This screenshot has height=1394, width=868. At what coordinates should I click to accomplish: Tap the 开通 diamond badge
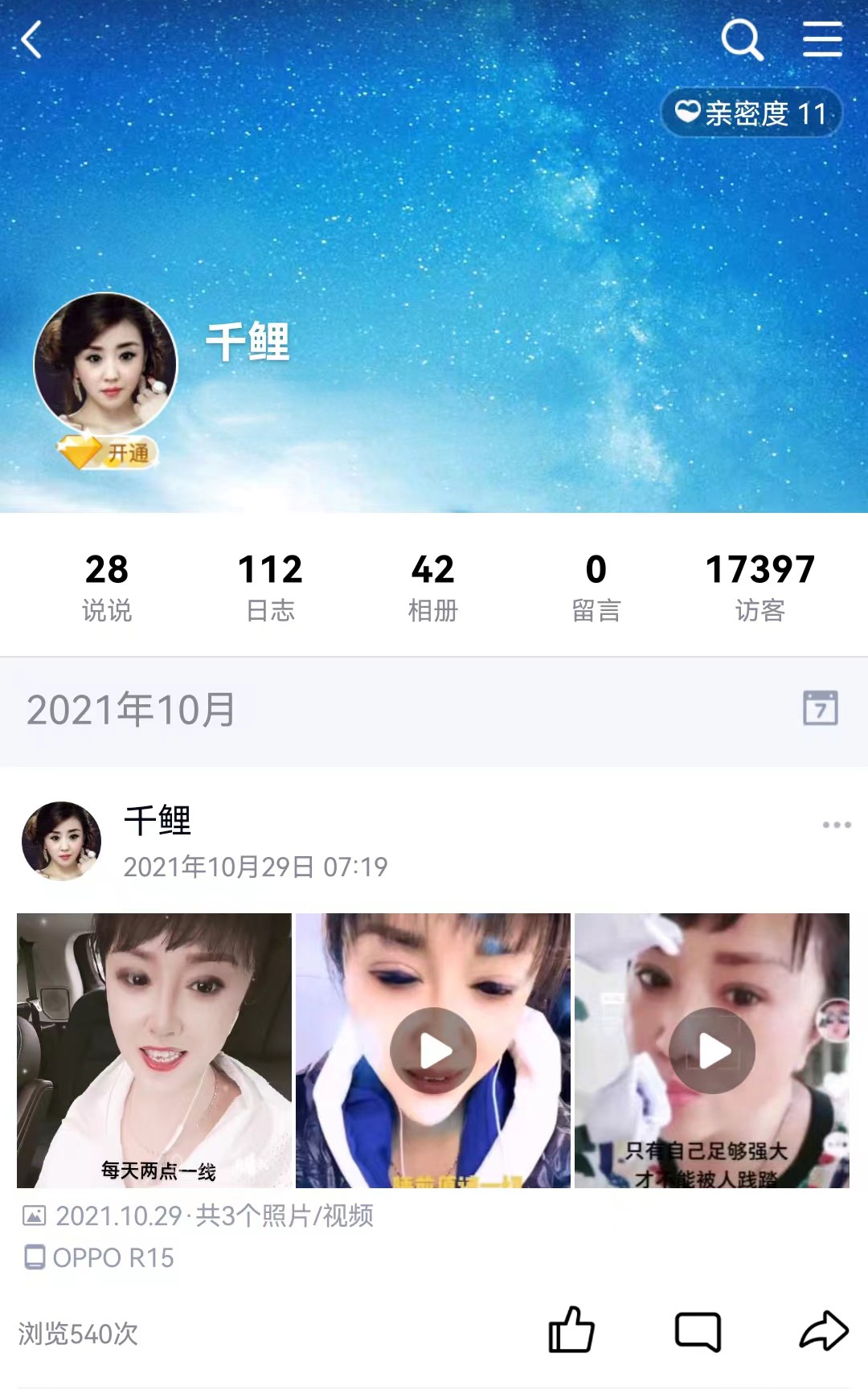(108, 453)
